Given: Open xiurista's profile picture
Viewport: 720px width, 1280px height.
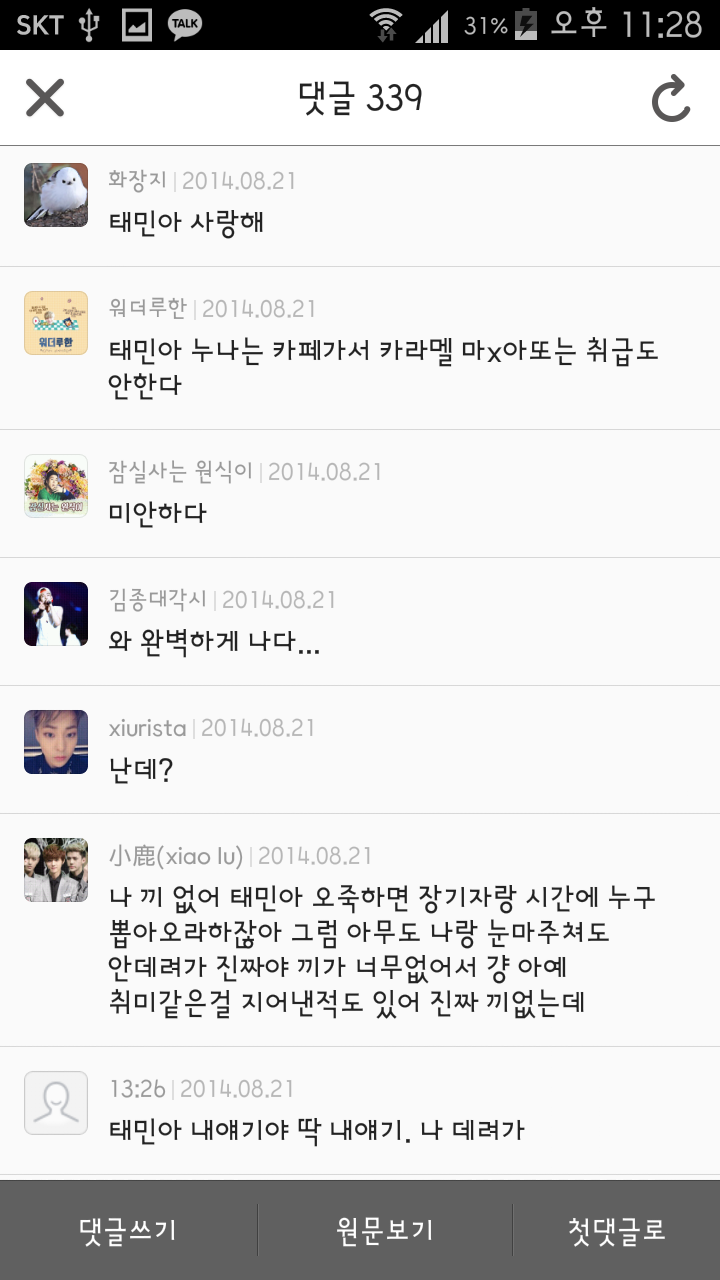Looking at the screenshot, I should click(x=56, y=742).
